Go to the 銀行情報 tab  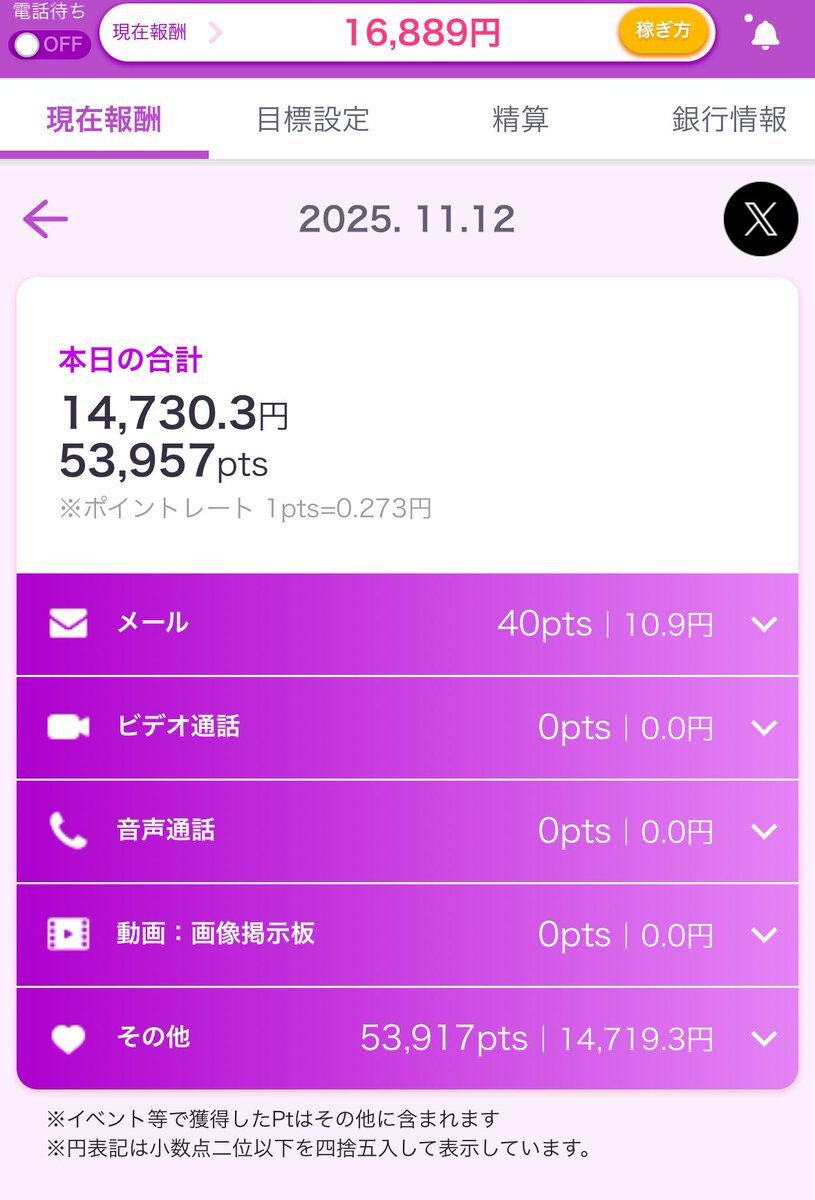(x=729, y=120)
